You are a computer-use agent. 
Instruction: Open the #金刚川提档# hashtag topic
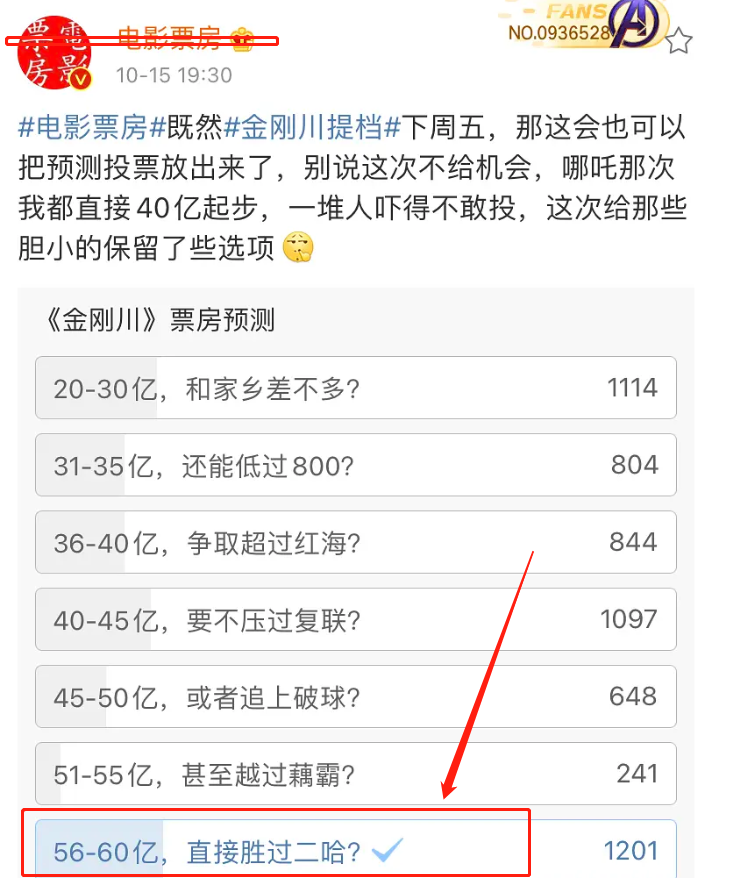tap(312, 128)
